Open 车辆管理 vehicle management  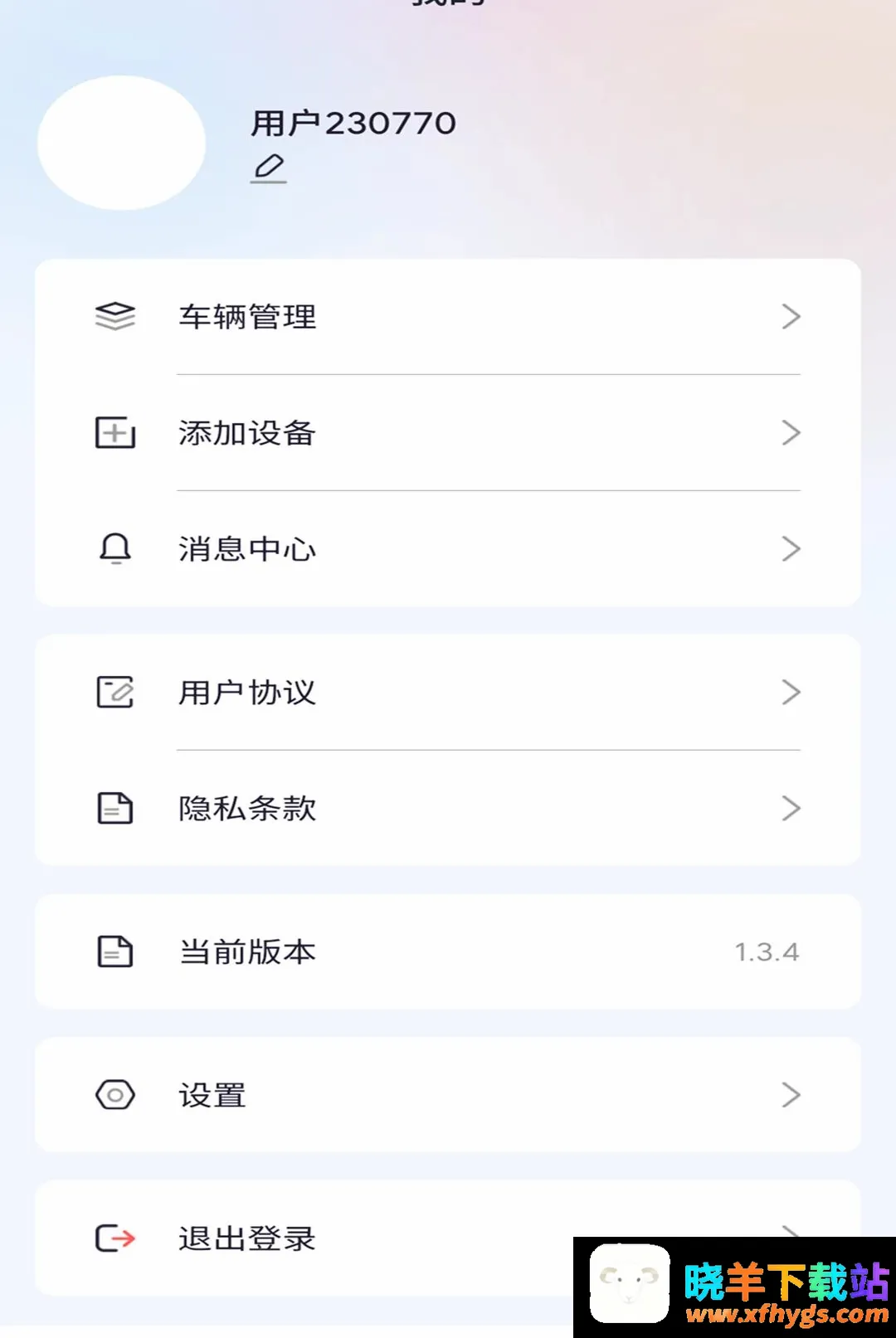[x=448, y=317]
